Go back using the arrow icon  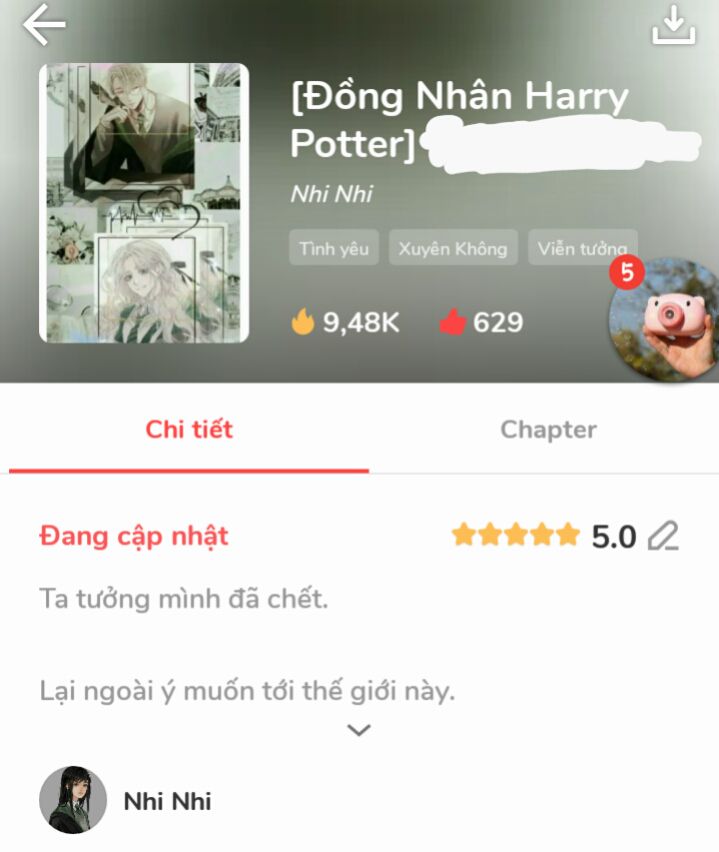click(x=43, y=25)
